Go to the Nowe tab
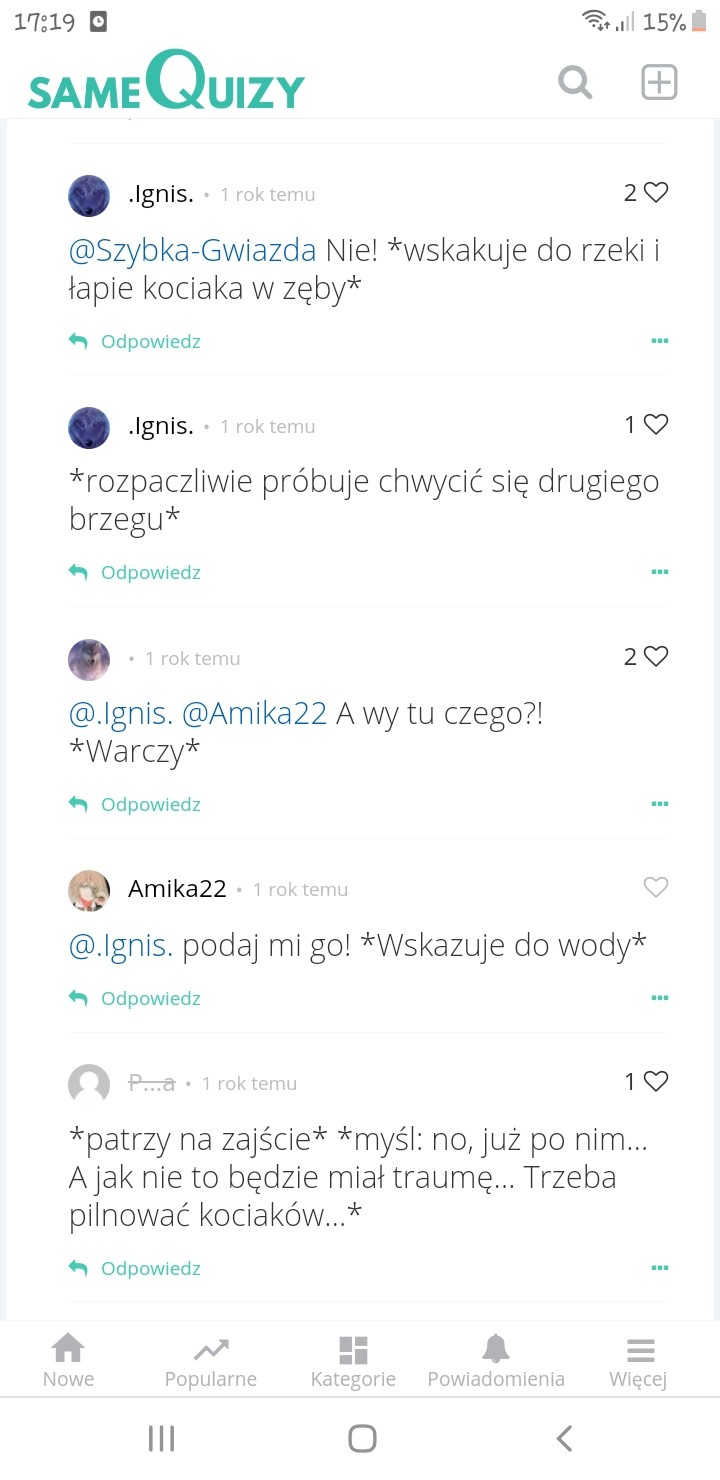Screen dimensions: 720x1480 tap(68, 1362)
